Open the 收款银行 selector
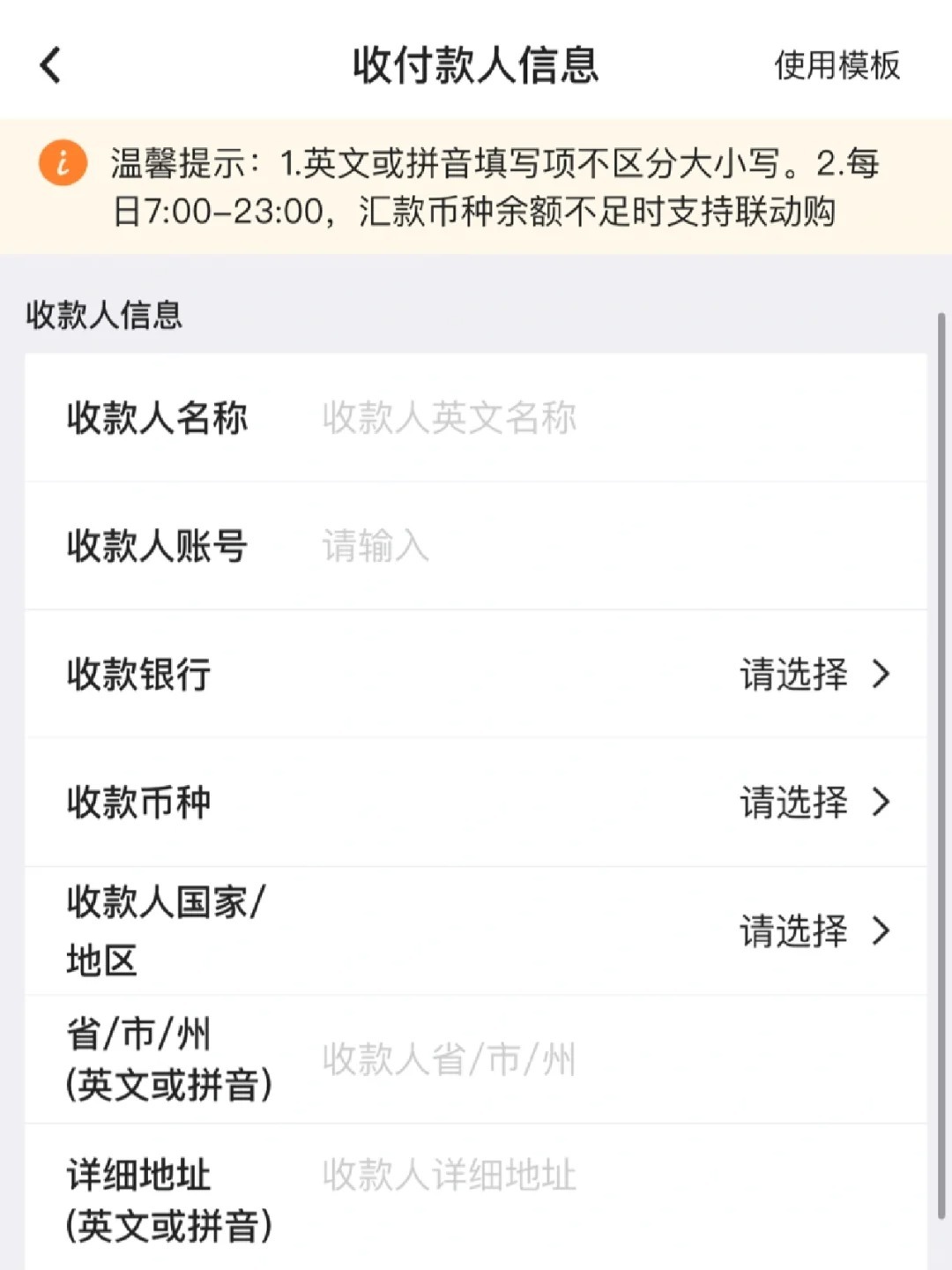The width and height of the screenshot is (952, 1270). (814, 675)
